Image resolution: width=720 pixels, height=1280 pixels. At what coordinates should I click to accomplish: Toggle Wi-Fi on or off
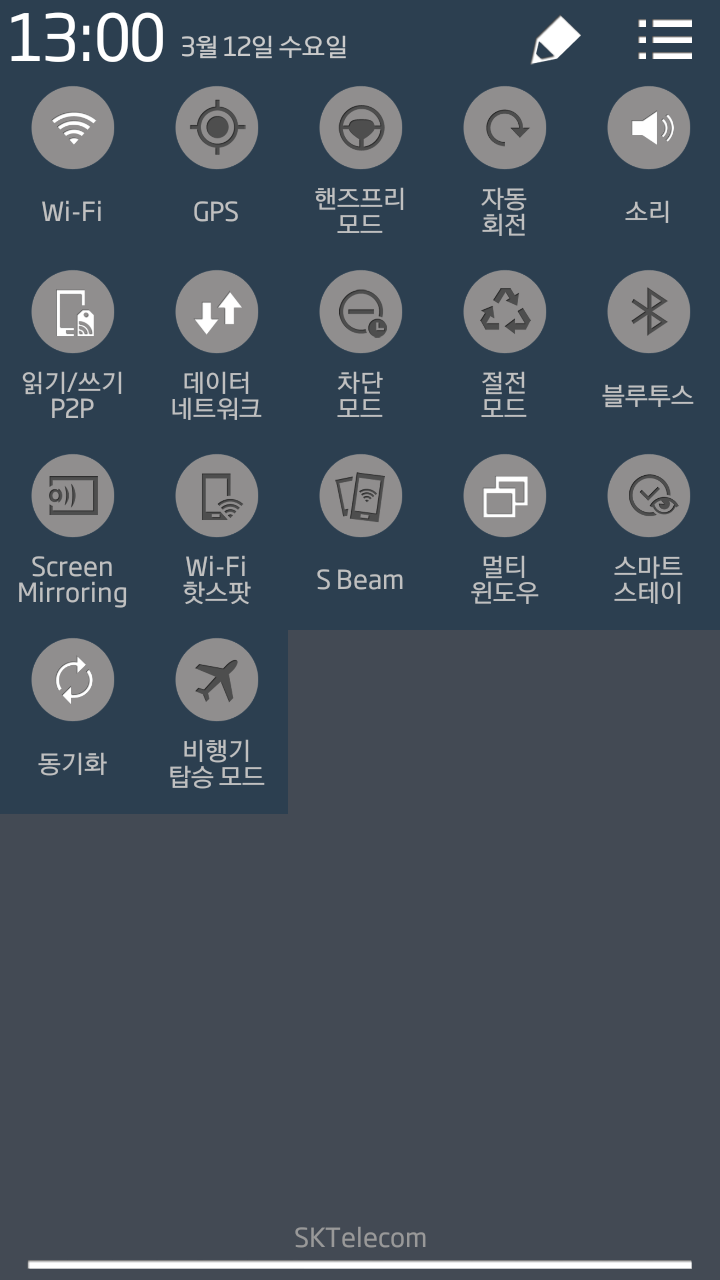coord(73,128)
